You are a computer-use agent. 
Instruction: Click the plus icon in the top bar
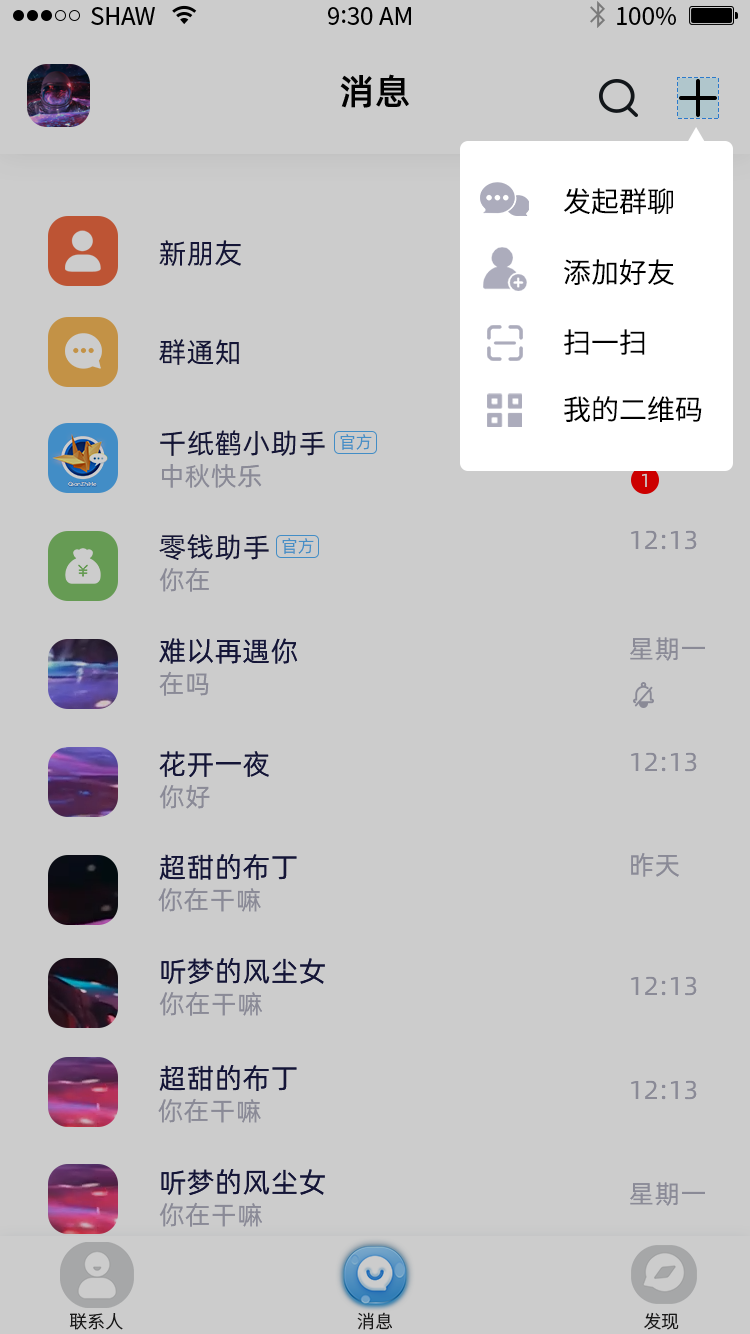(x=697, y=97)
